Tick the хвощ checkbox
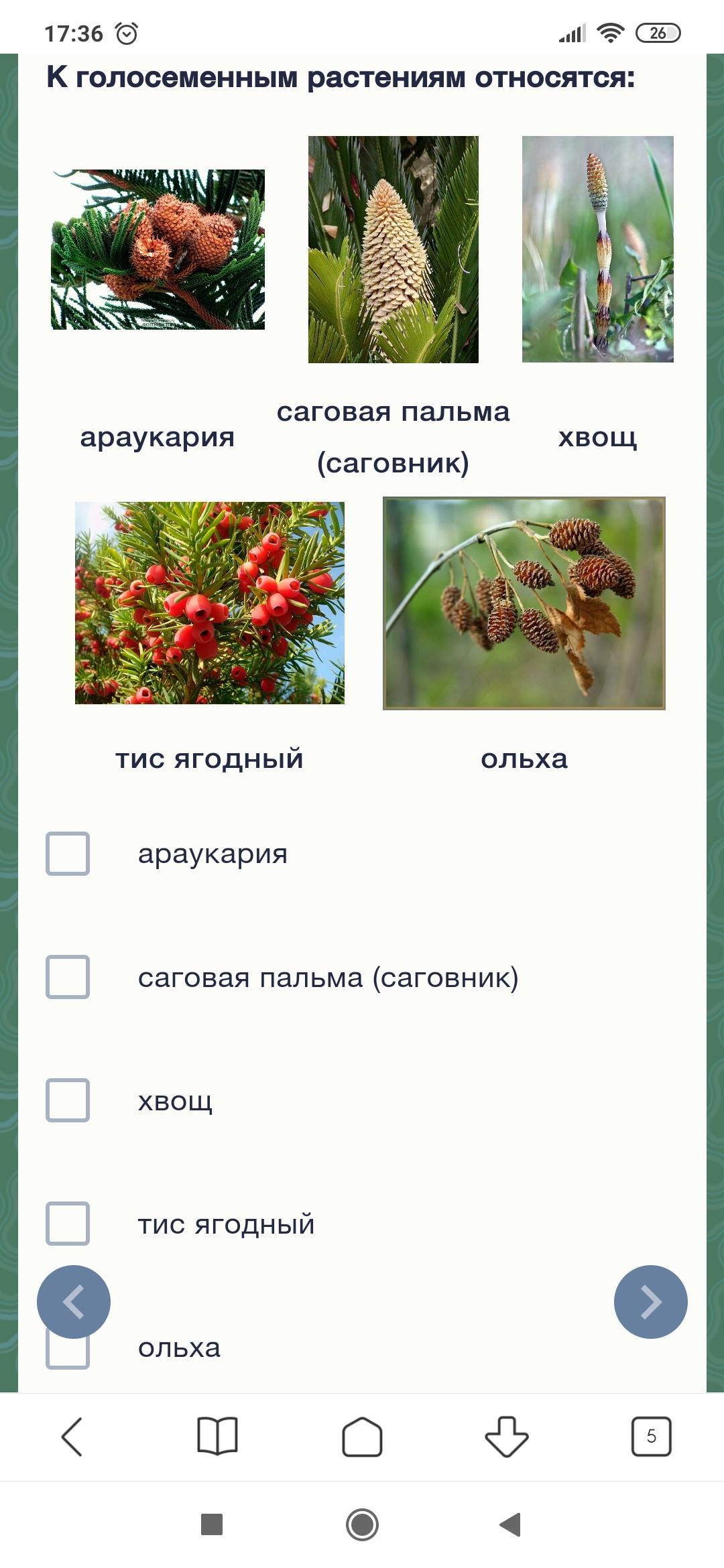Screen dimensions: 724x1568 coord(68,1100)
